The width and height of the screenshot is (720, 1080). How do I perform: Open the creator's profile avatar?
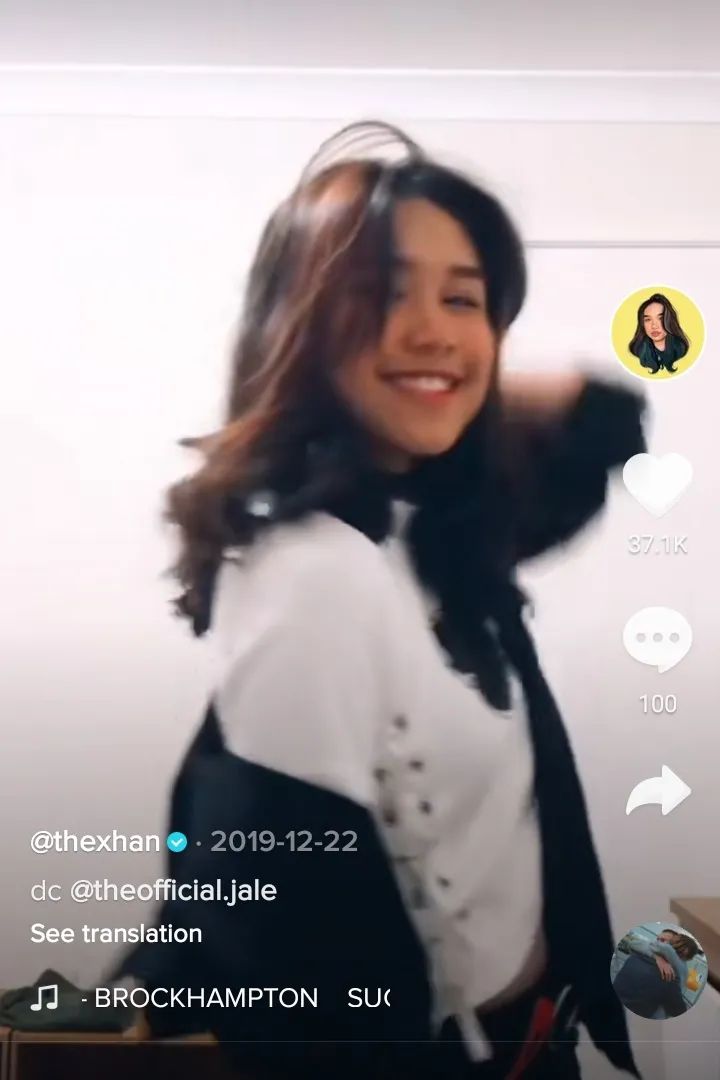(657, 334)
